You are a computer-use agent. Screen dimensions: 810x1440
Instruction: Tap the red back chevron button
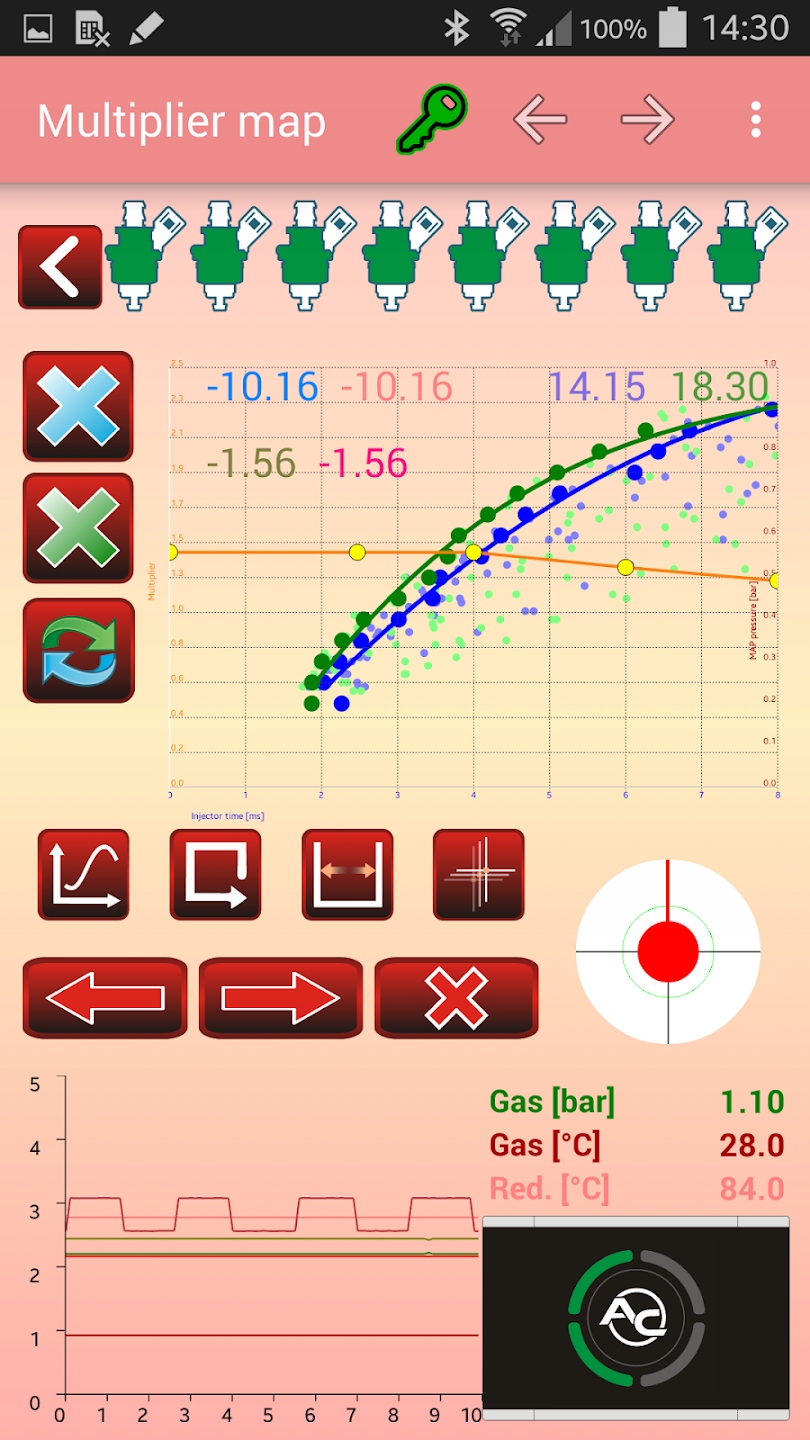(60, 267)
